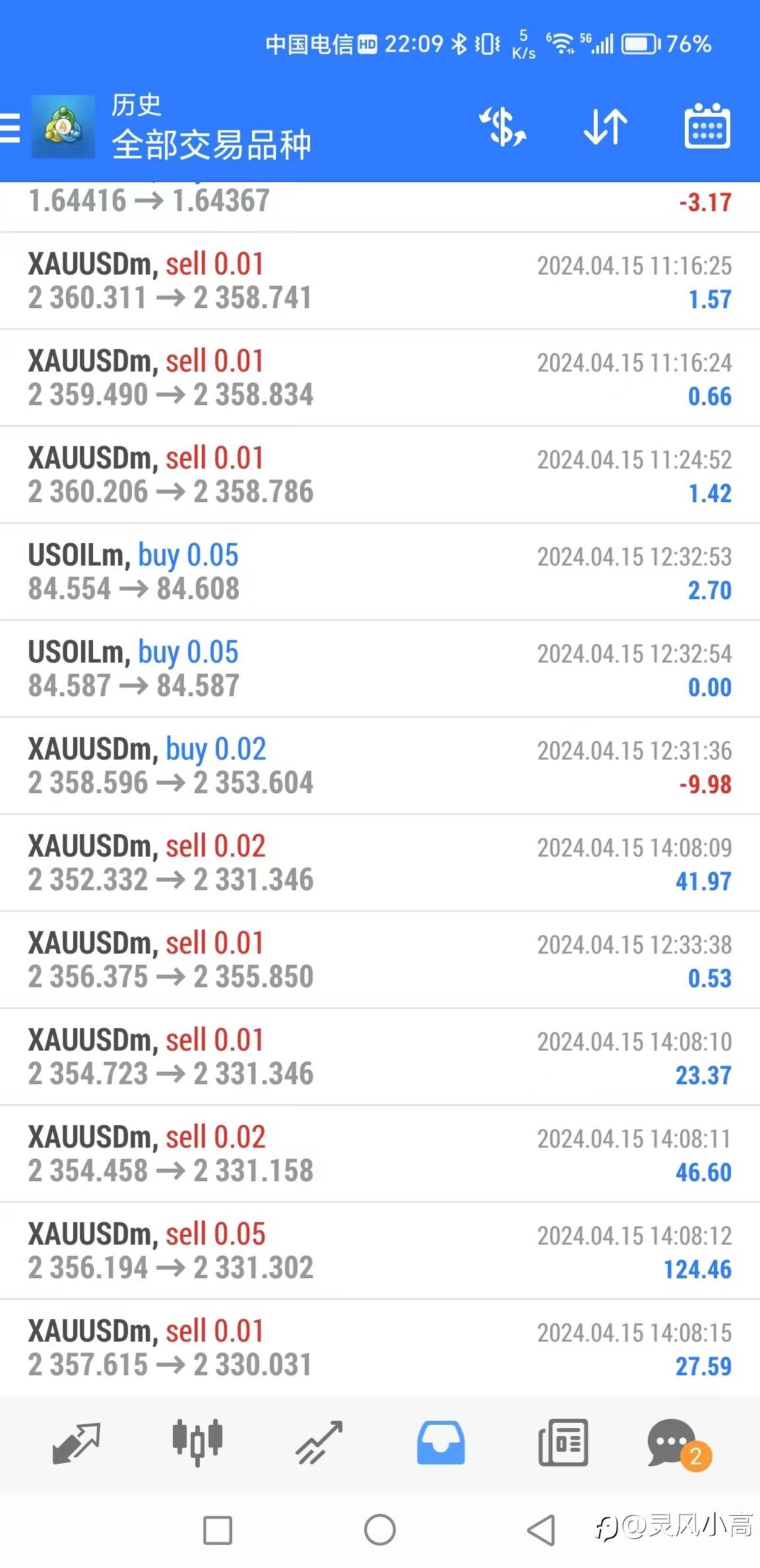Open the Trade tab
Screen dimensions: 760x1568
coord(319,1443)
